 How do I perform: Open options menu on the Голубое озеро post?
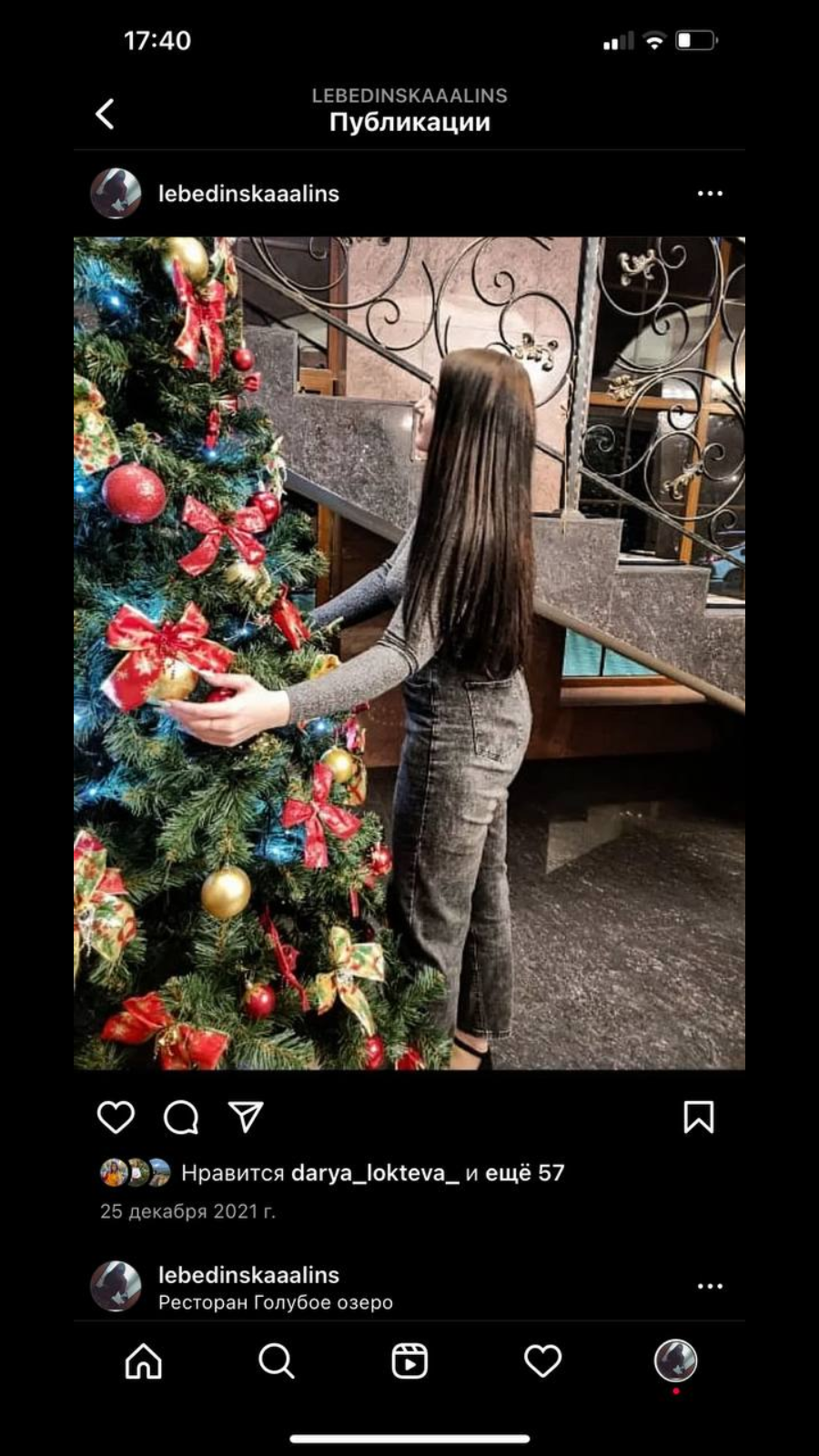click(x=710, y=1287)
